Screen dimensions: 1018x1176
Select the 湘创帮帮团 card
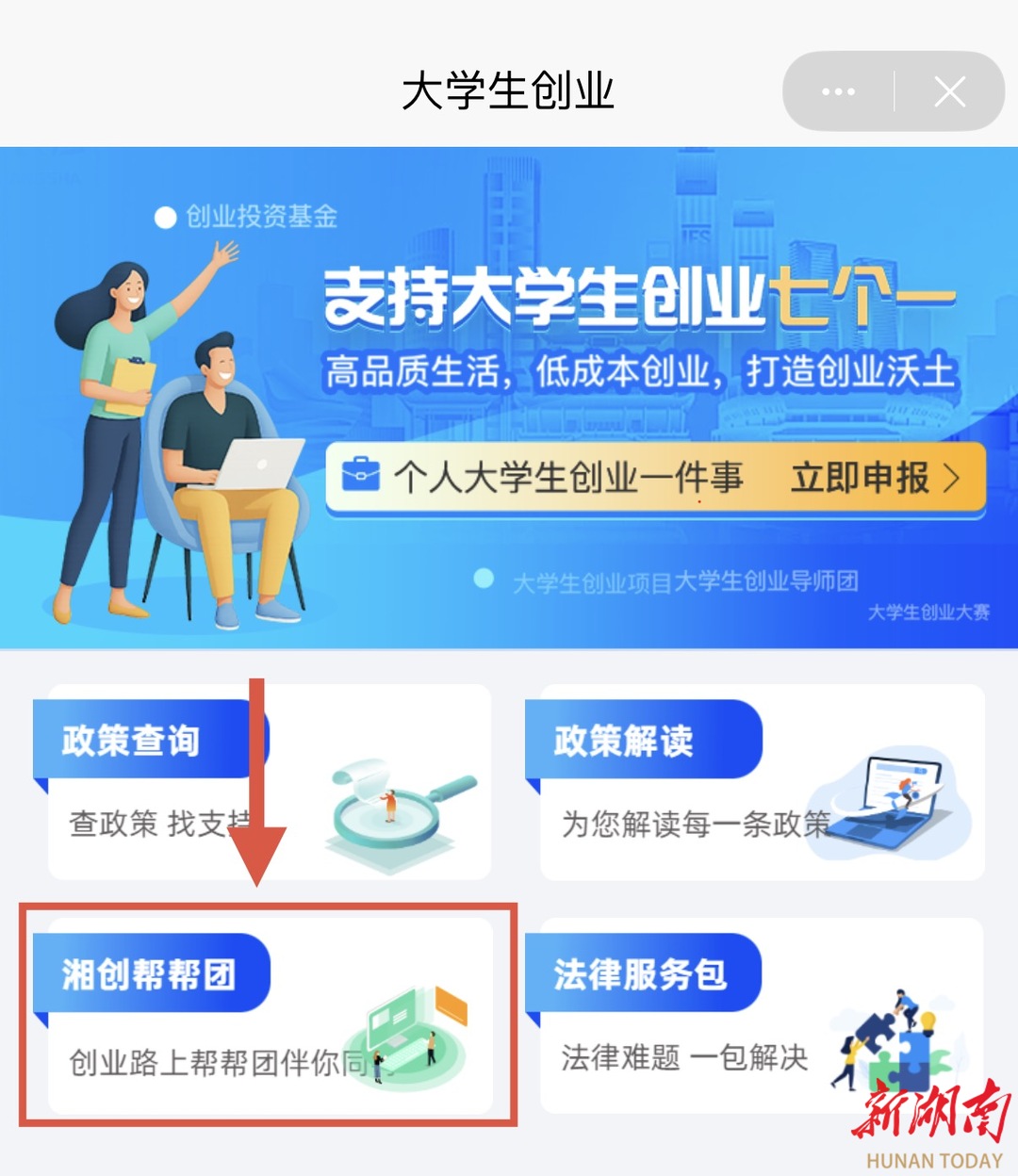[x=270, y=1016]
